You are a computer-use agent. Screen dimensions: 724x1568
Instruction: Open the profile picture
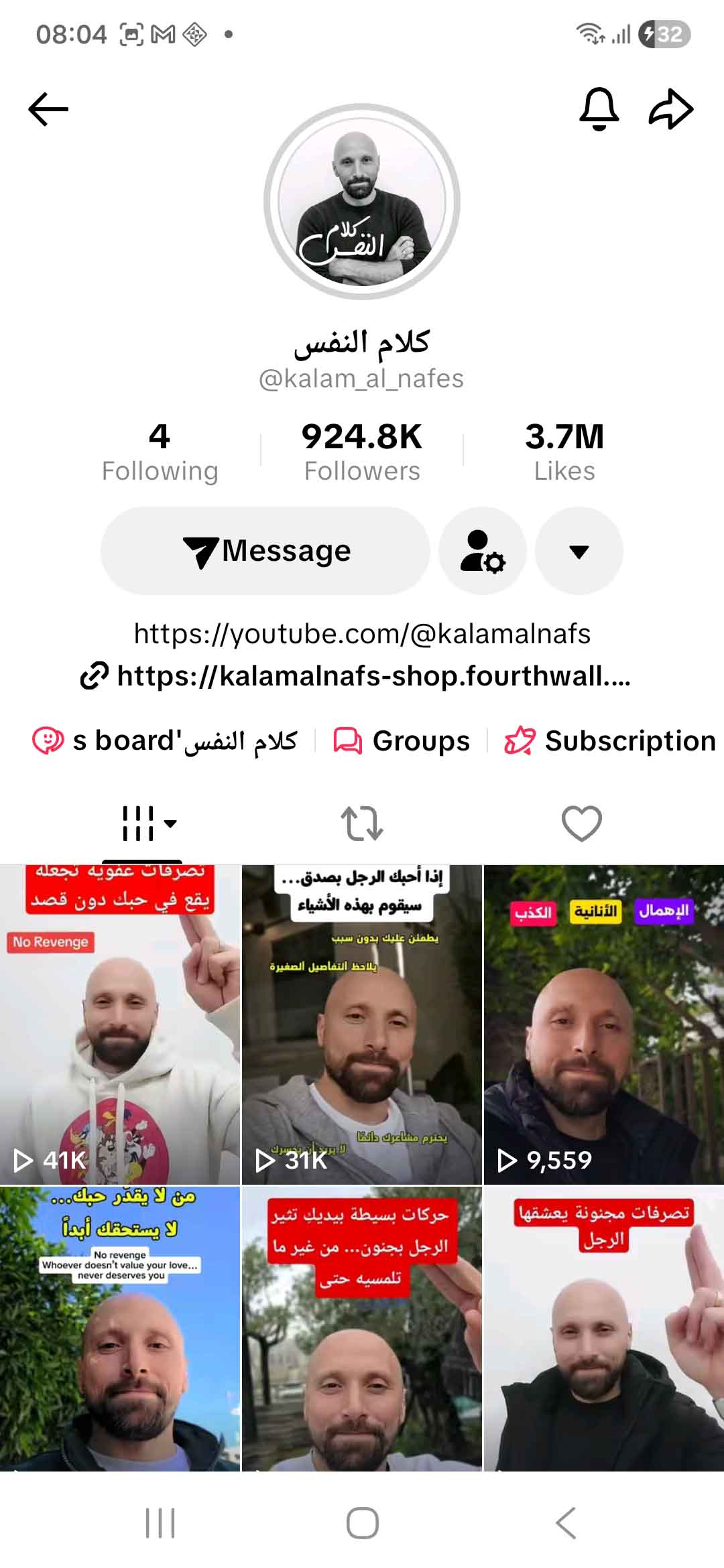click(x=362, y=202)
